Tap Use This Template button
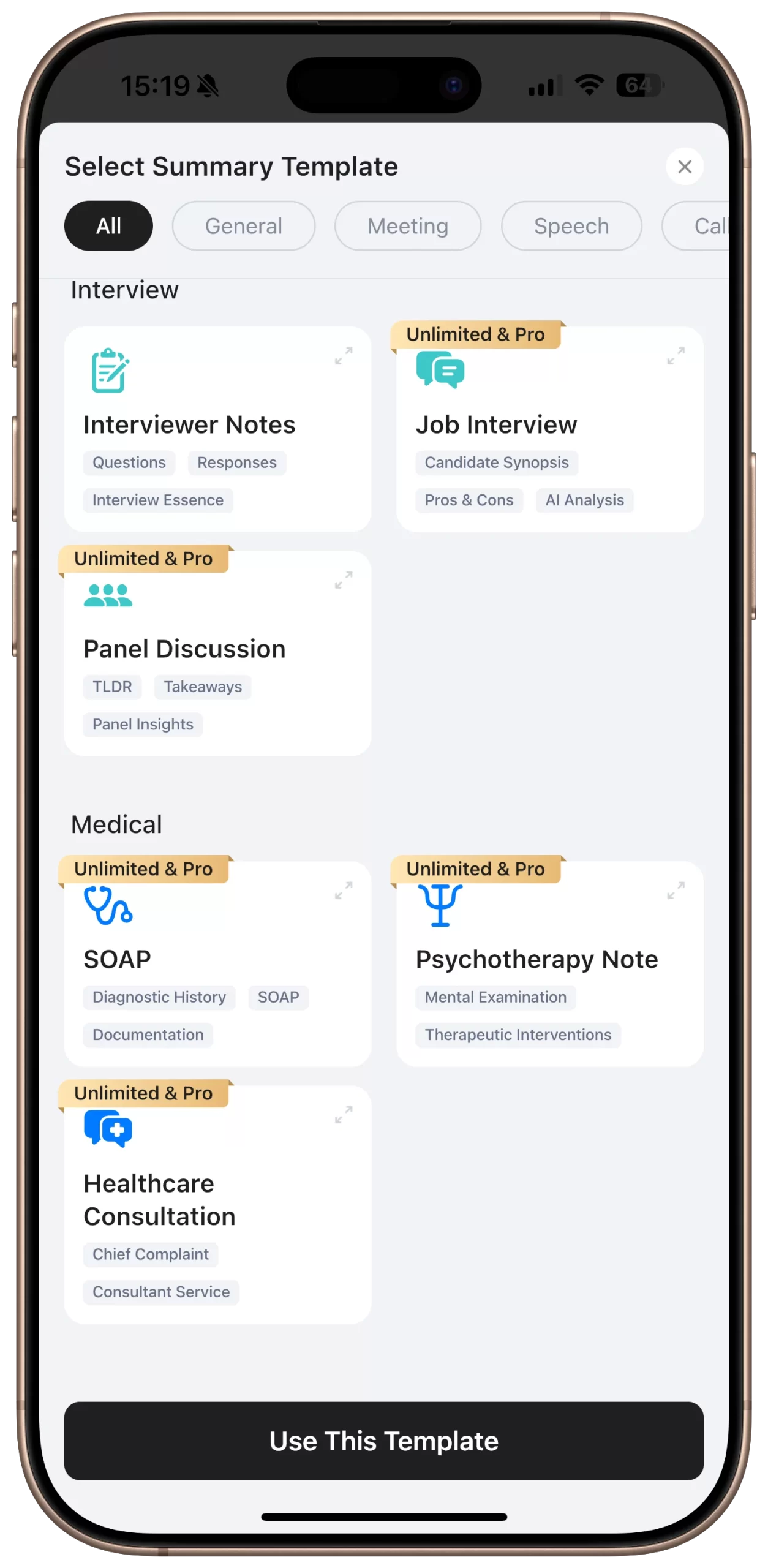Viewport: 768px width, 1568px height. (x=383, y=1441)
